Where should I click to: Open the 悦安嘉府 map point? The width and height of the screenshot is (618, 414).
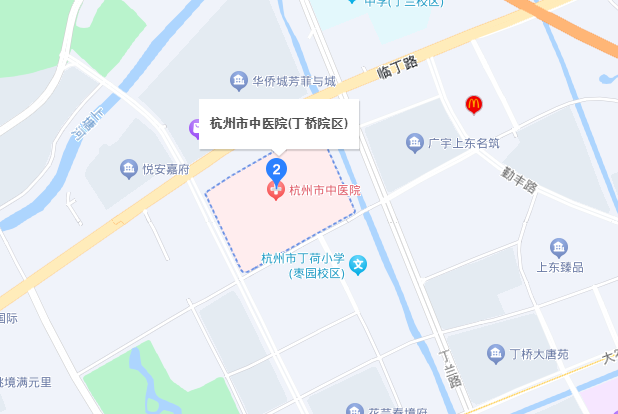(129, 169)
